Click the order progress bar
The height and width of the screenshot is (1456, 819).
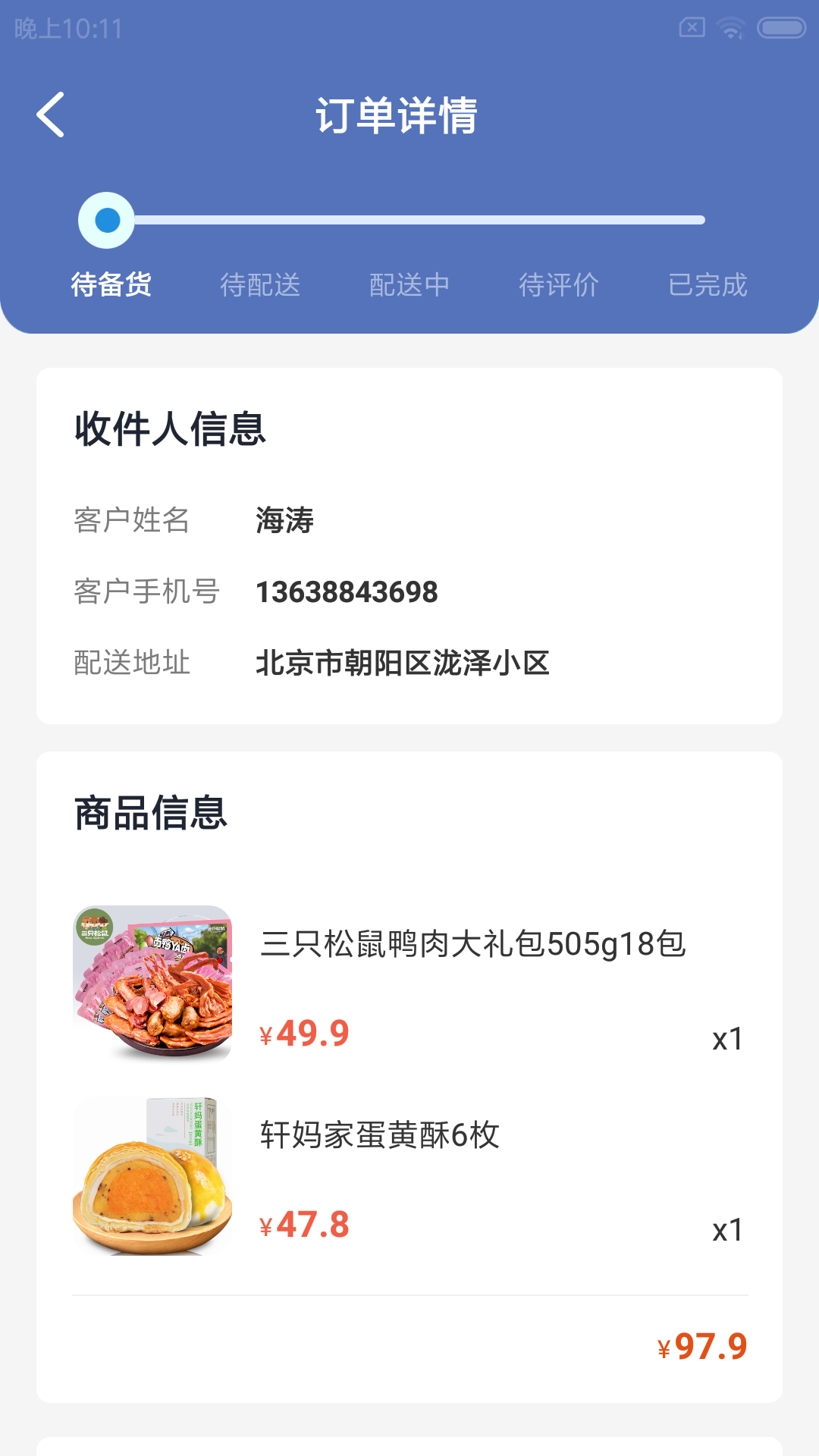(417, 220)
